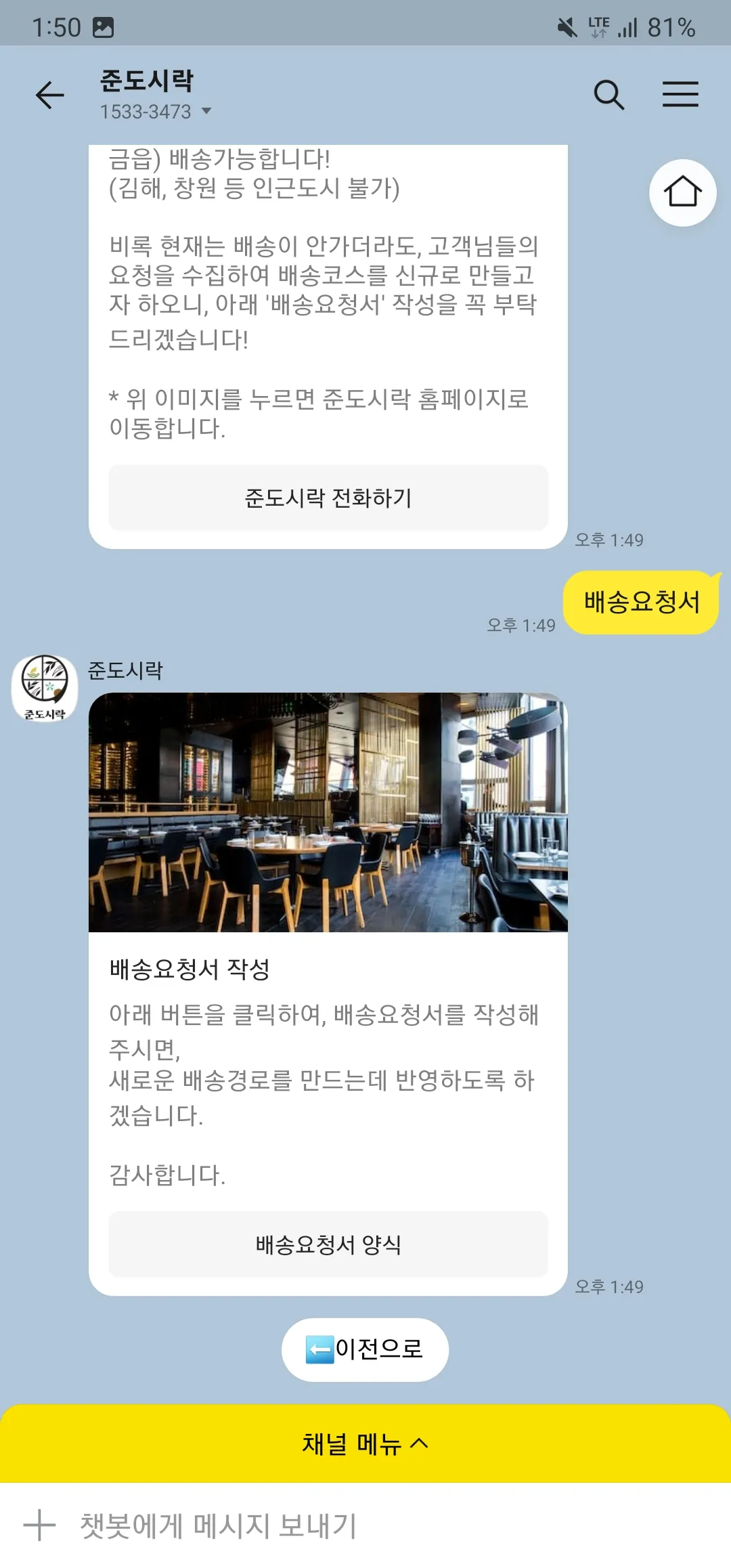Screen dimensions: 731x1568
Task: Open the chat room hamburger menu
Action: [680, 95]
